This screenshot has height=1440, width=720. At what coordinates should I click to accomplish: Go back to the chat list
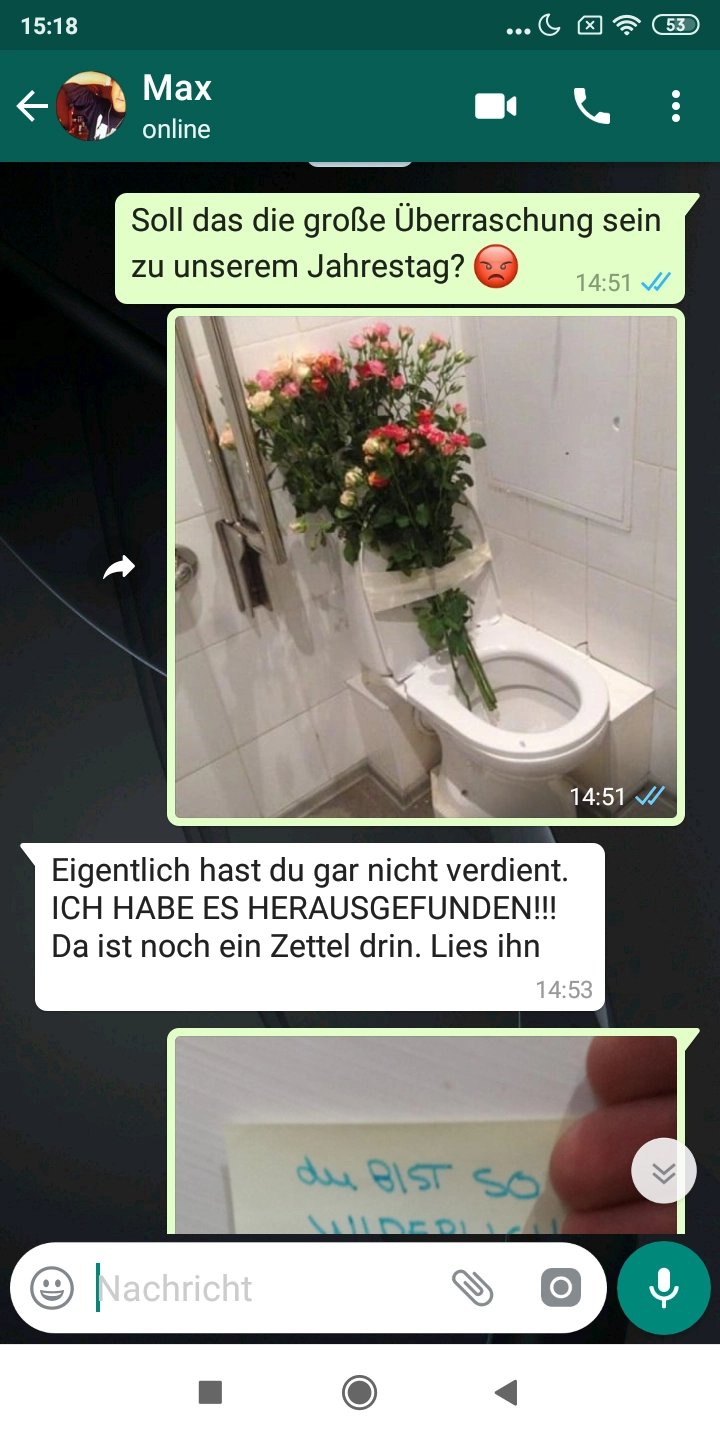pos(32,106)
